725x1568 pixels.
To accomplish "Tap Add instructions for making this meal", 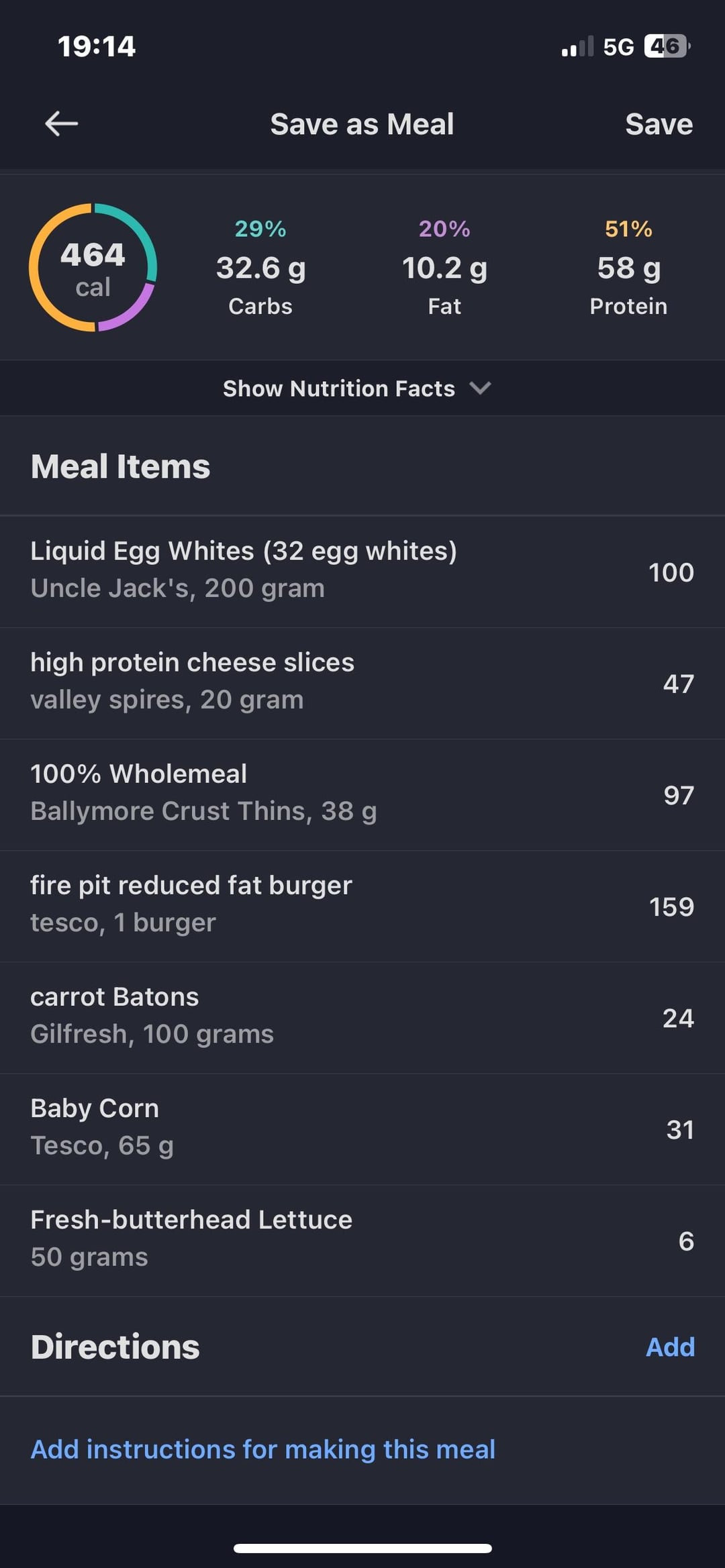I will coord(262,1449).
